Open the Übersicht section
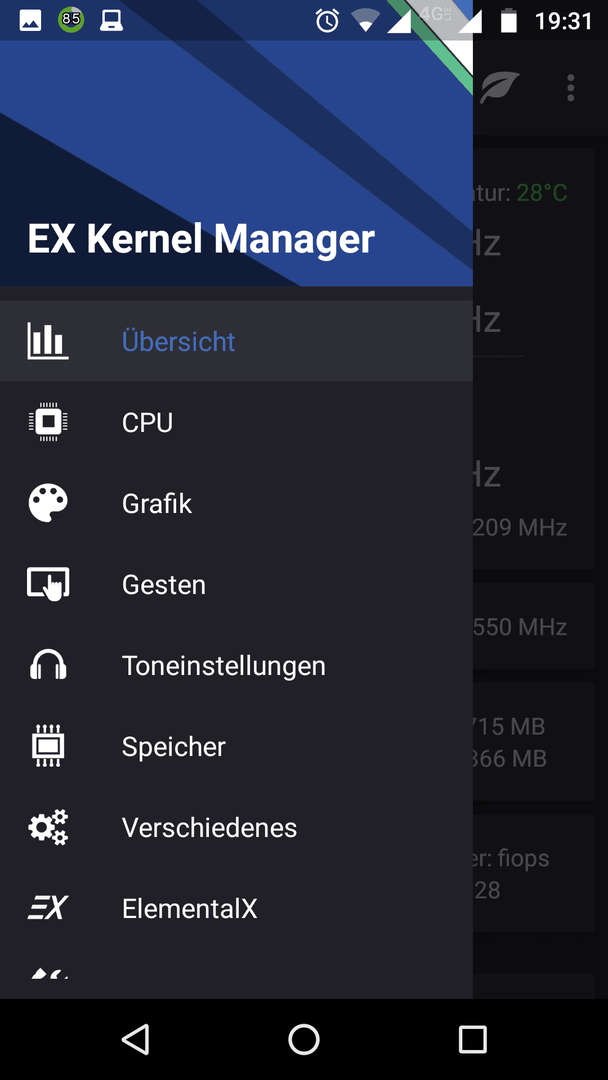Screen dimensions: 608x1080 point(236,341)
